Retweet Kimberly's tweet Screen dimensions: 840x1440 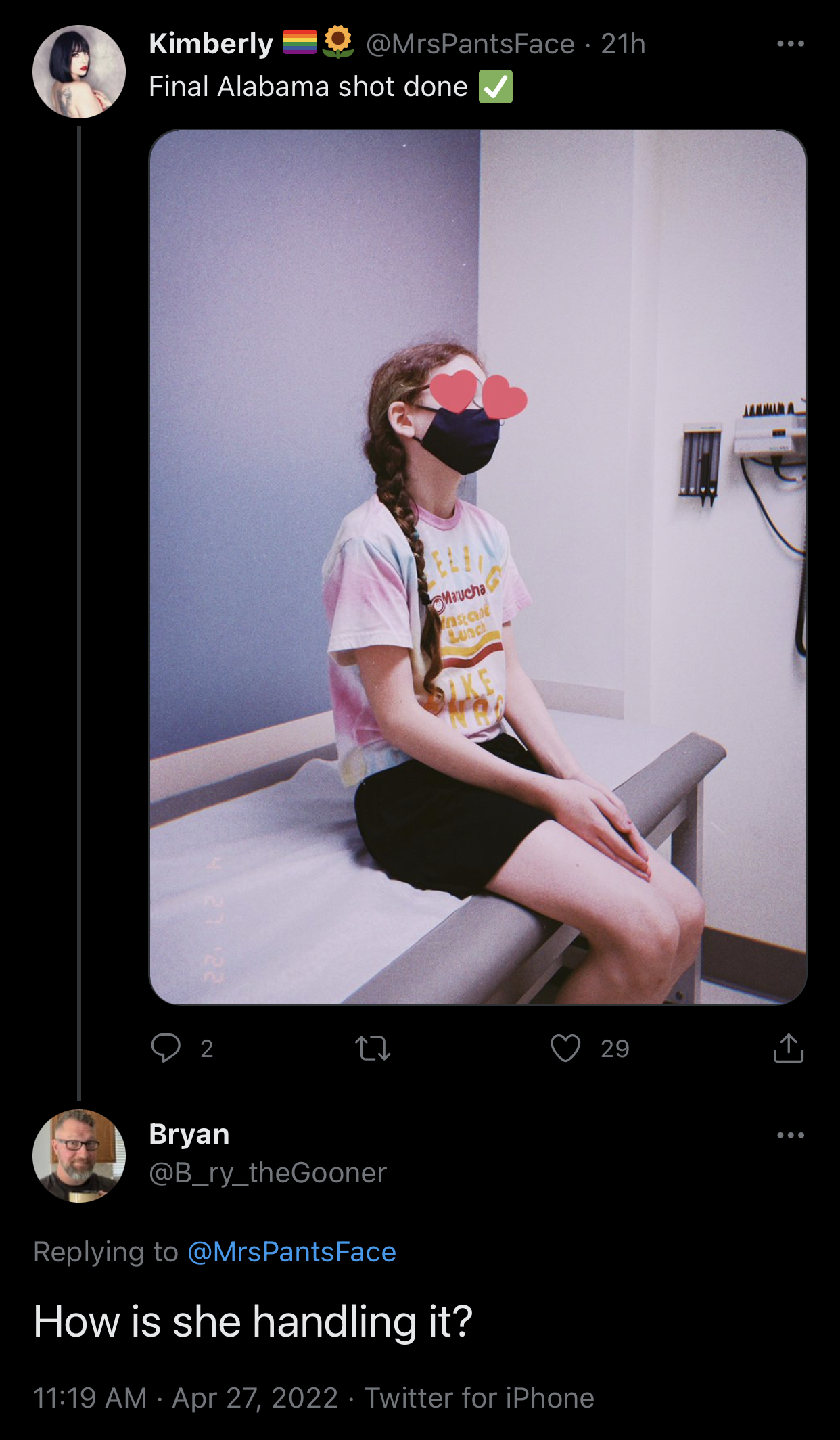point(373,1048)
